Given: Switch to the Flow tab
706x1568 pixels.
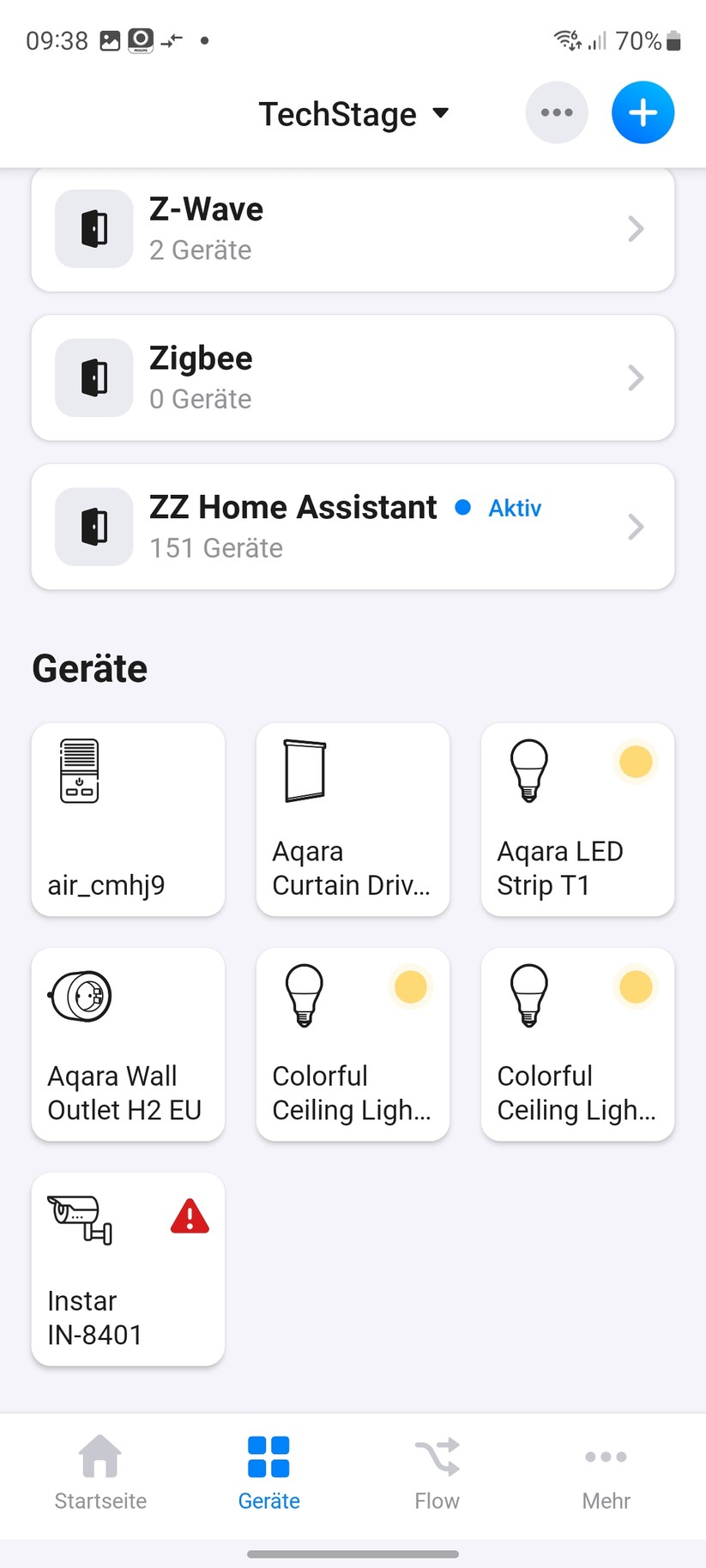Looking at the screenshot, I should (x=437, y=1473).
